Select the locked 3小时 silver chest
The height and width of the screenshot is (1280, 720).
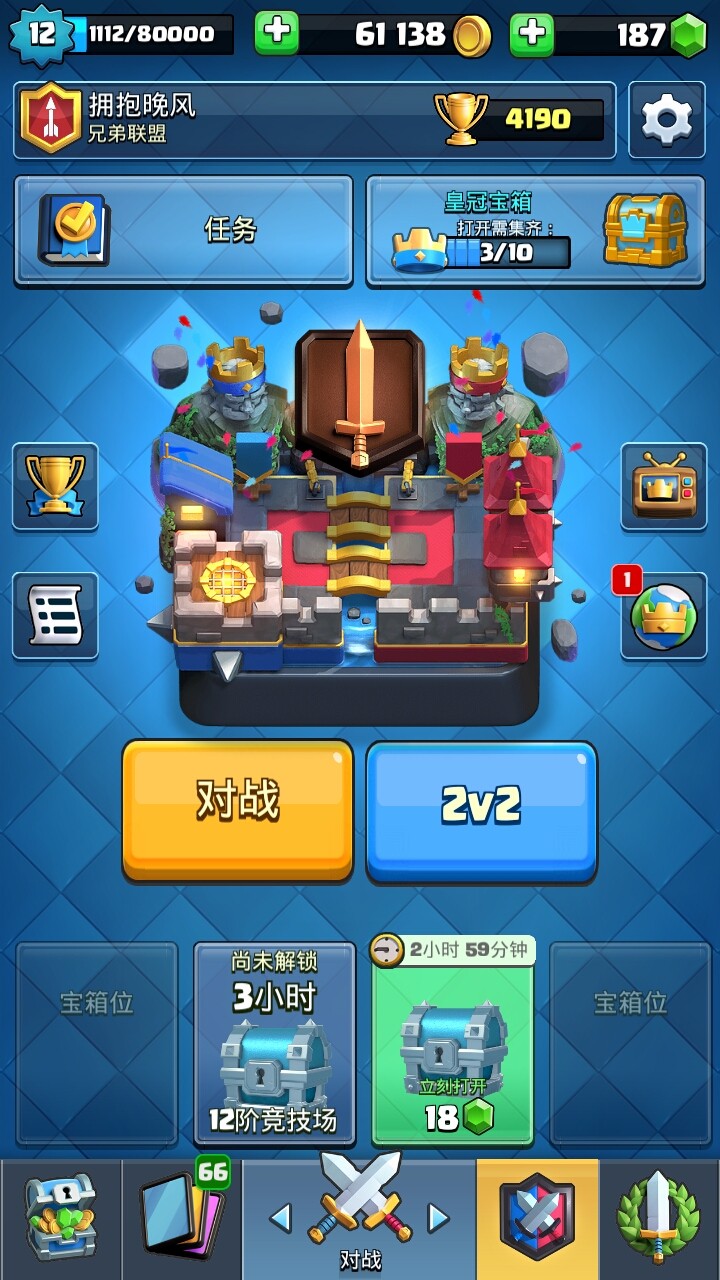[x=274, y=1043]
